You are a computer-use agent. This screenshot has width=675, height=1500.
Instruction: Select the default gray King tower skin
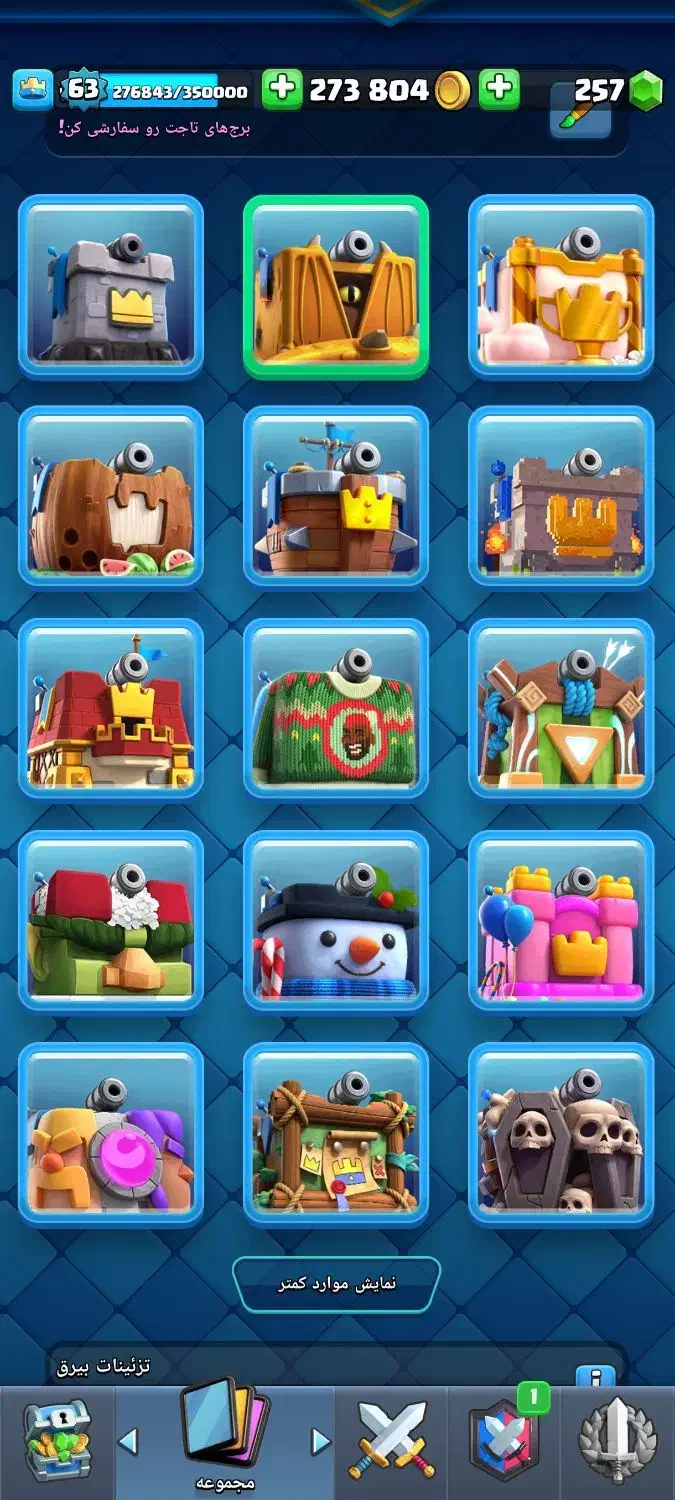coord(111,285)
